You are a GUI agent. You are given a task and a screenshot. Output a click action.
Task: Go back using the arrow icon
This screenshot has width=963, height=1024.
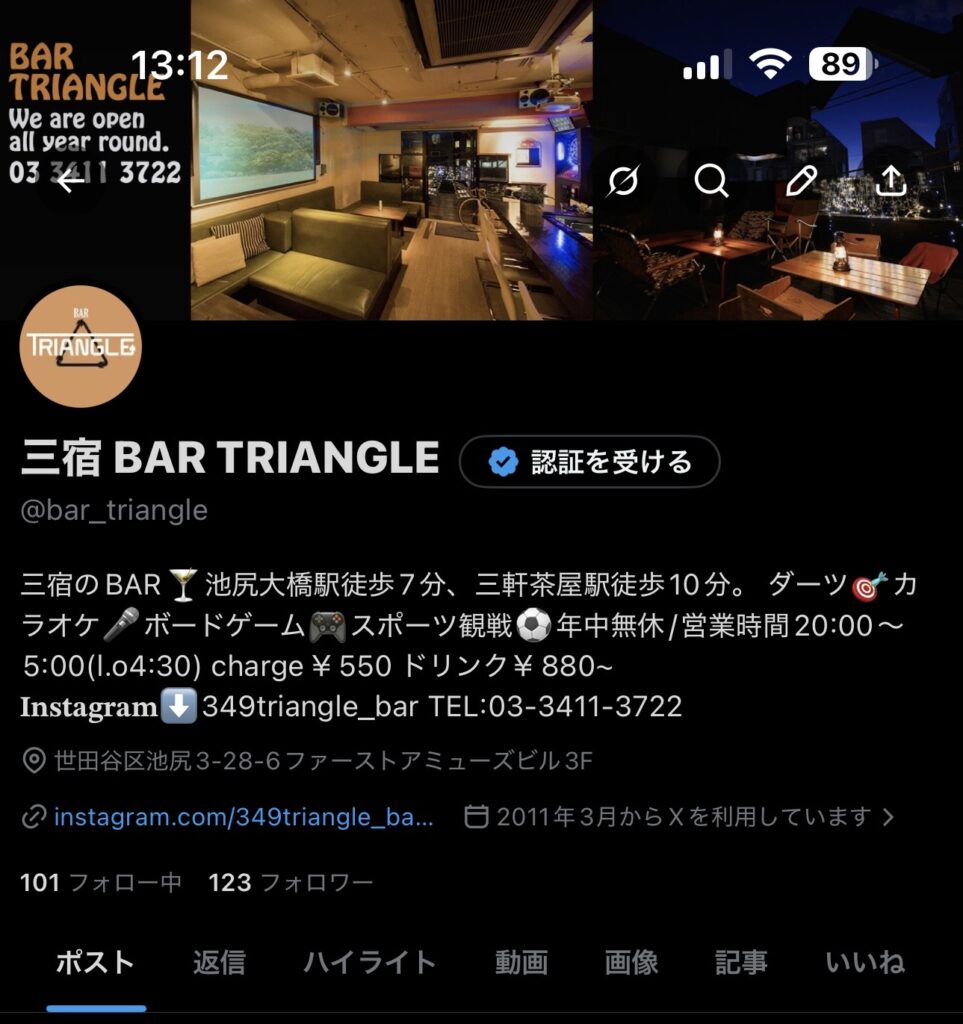(x=70, y=181)
